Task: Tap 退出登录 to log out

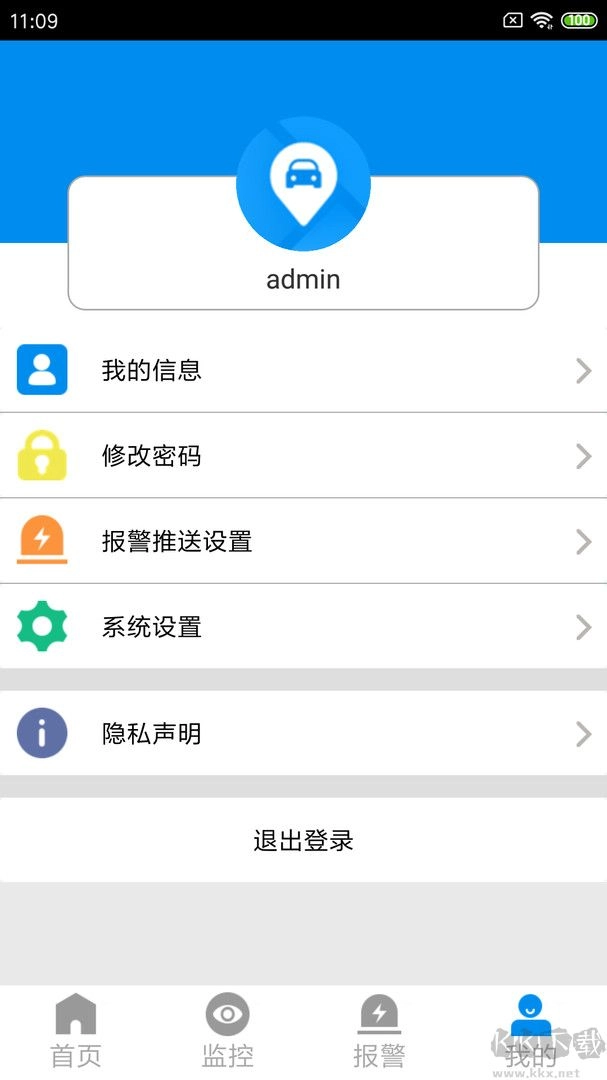Action: pos(303,840)
